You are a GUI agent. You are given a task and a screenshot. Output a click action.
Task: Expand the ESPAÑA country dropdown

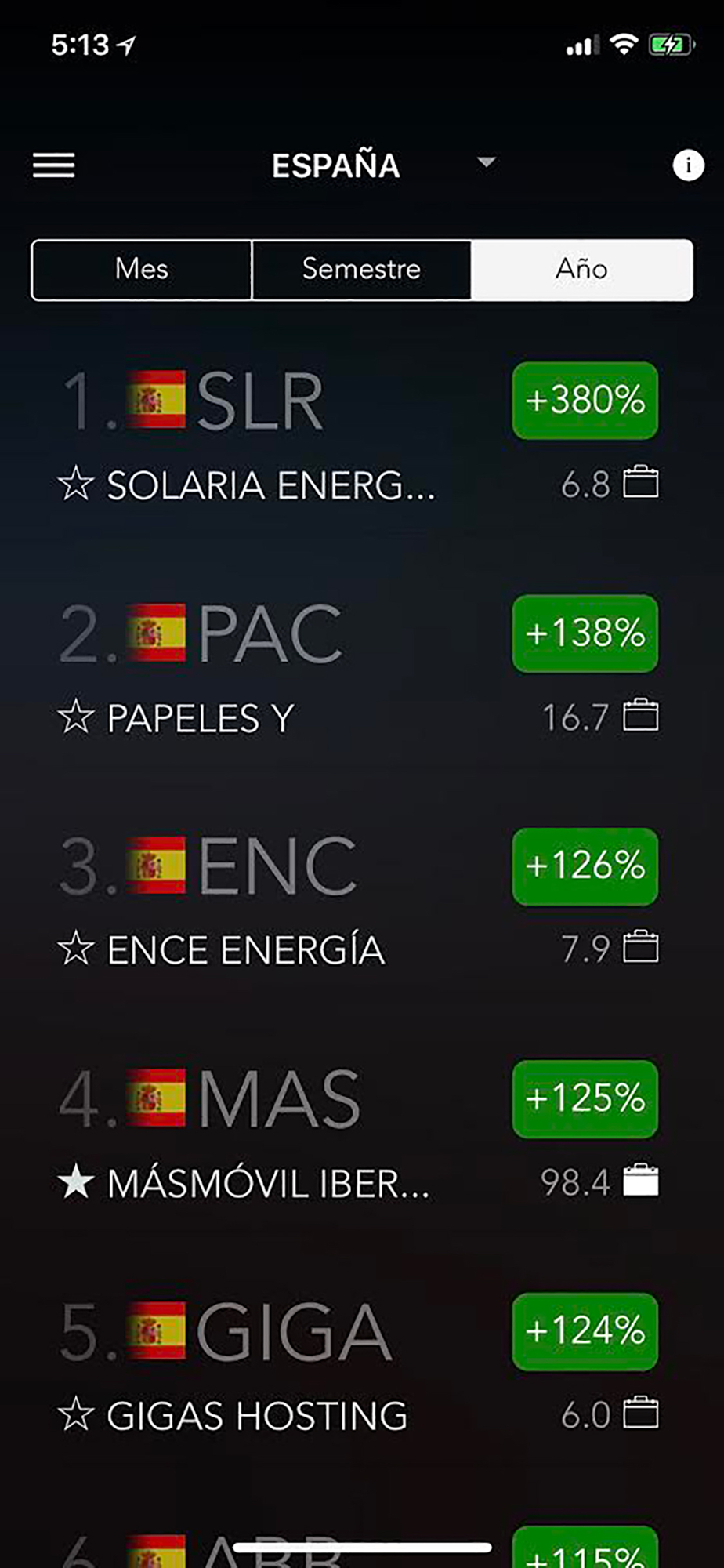coord(487,162)
